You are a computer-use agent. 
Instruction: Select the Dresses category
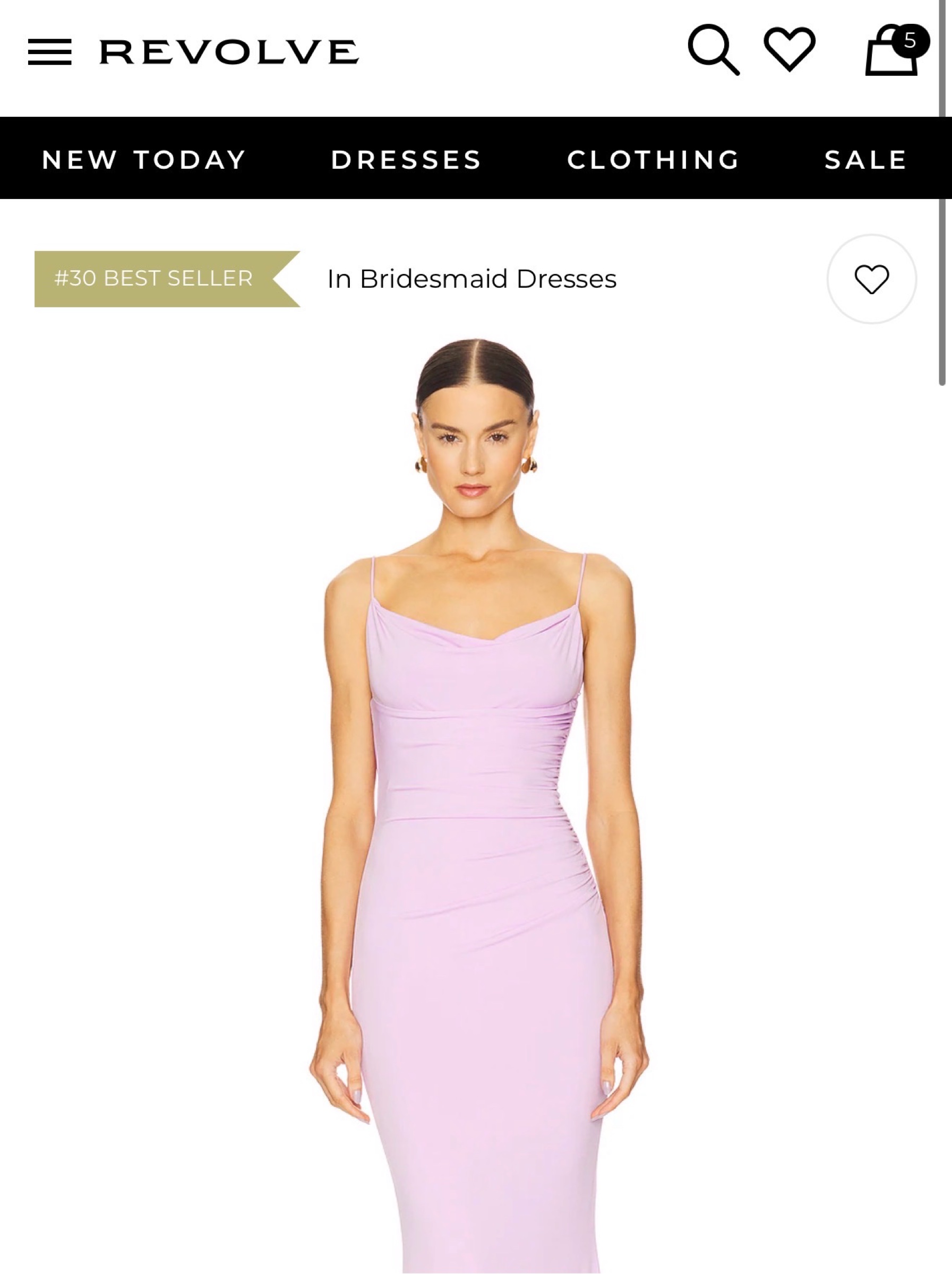pyautogui.click(x=406, y=160)
